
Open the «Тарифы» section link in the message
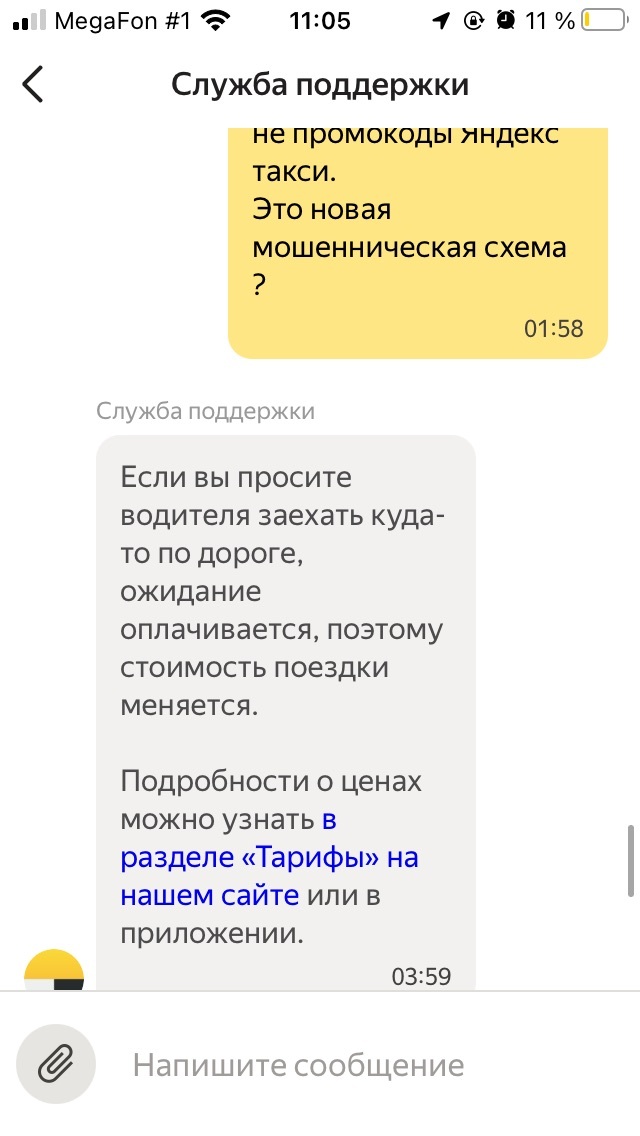tap(268, 858)
